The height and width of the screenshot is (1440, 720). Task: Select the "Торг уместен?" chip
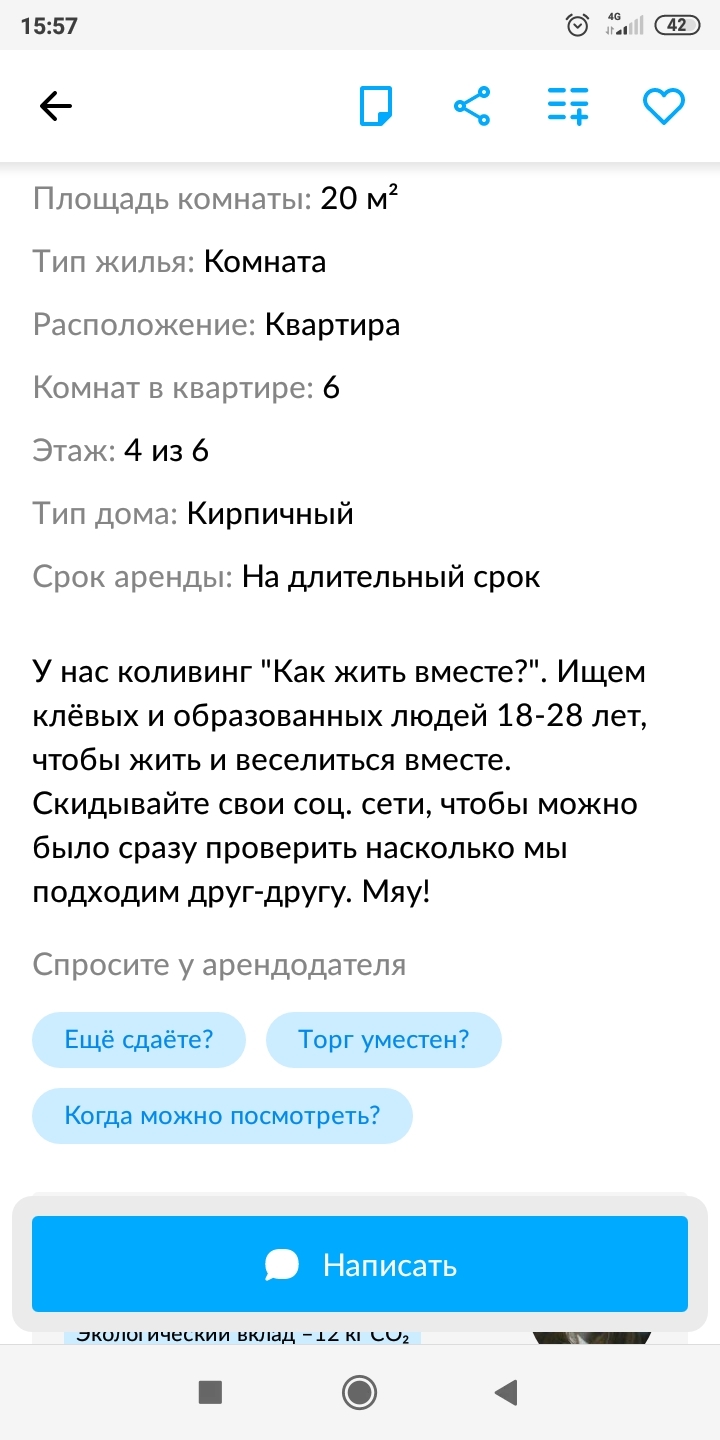tap(383, 1039)
